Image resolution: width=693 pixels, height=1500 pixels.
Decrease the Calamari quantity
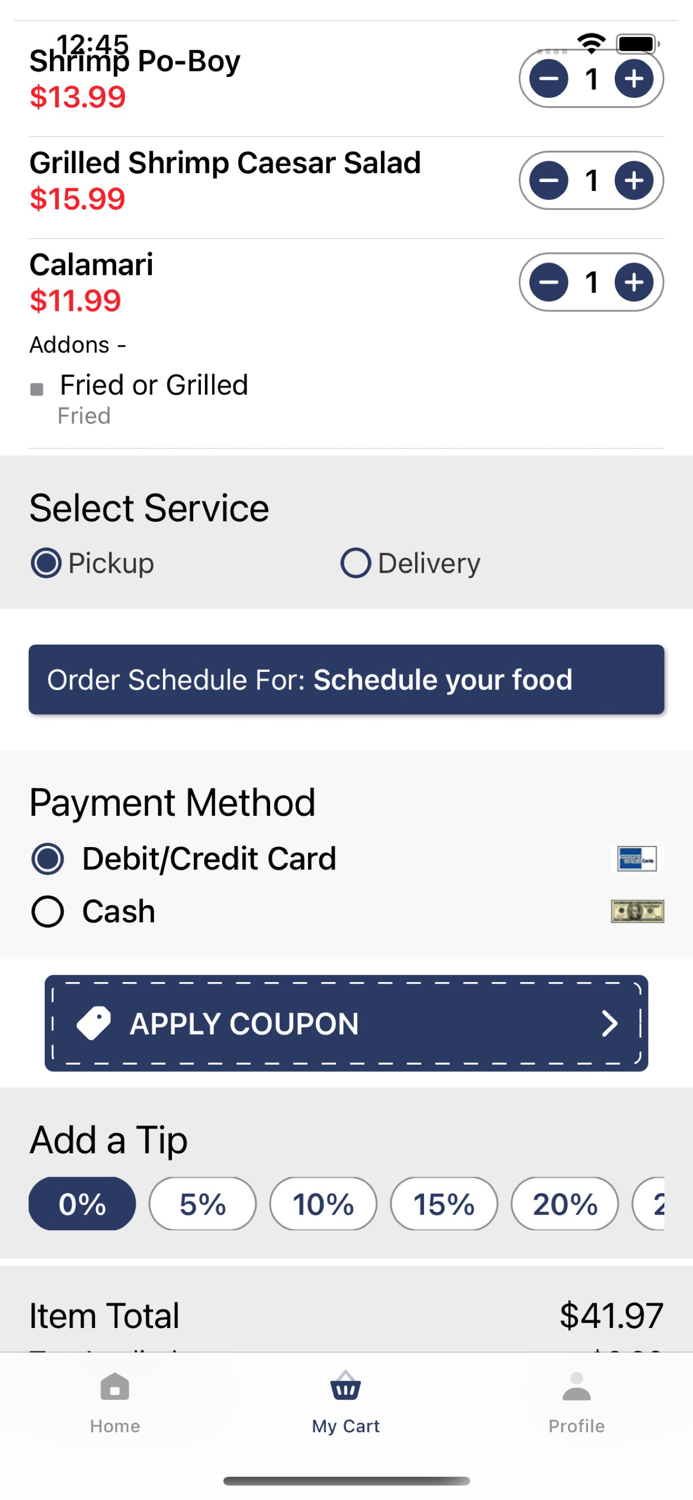tap(549, 283)
